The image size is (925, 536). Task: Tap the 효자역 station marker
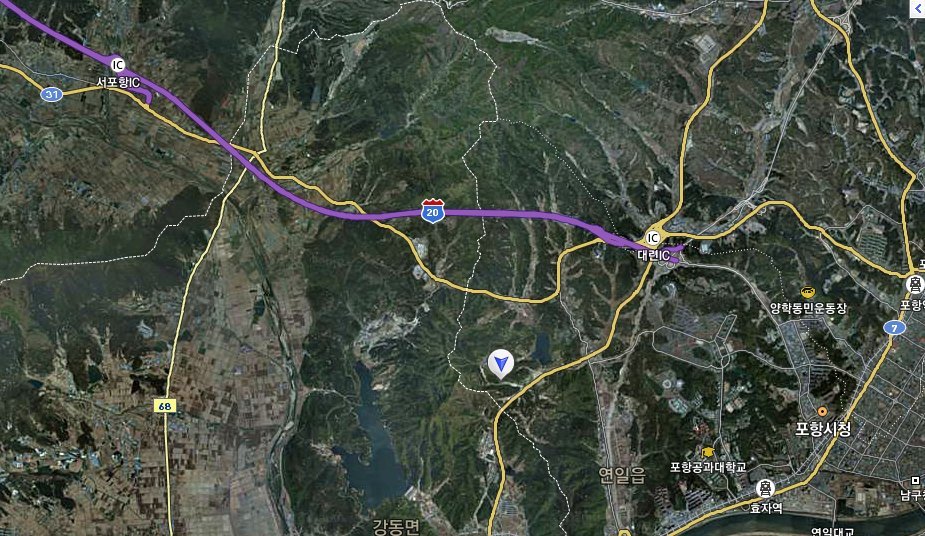[x=765, y=488]
